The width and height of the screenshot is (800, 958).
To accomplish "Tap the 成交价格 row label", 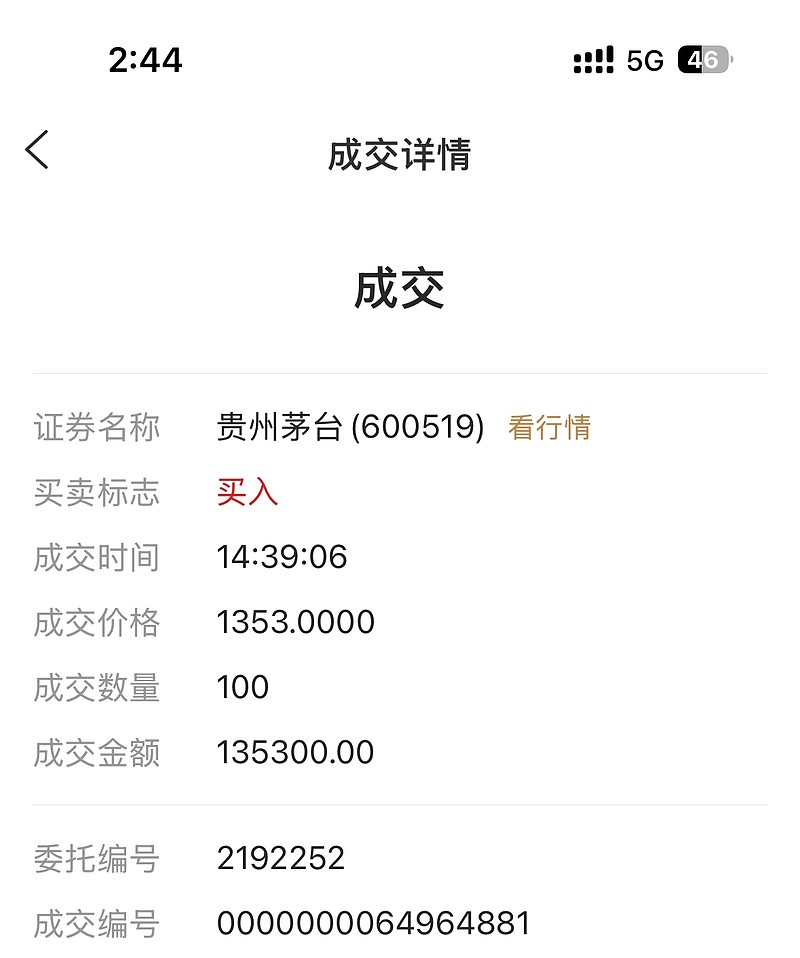I will coord(97,621).
